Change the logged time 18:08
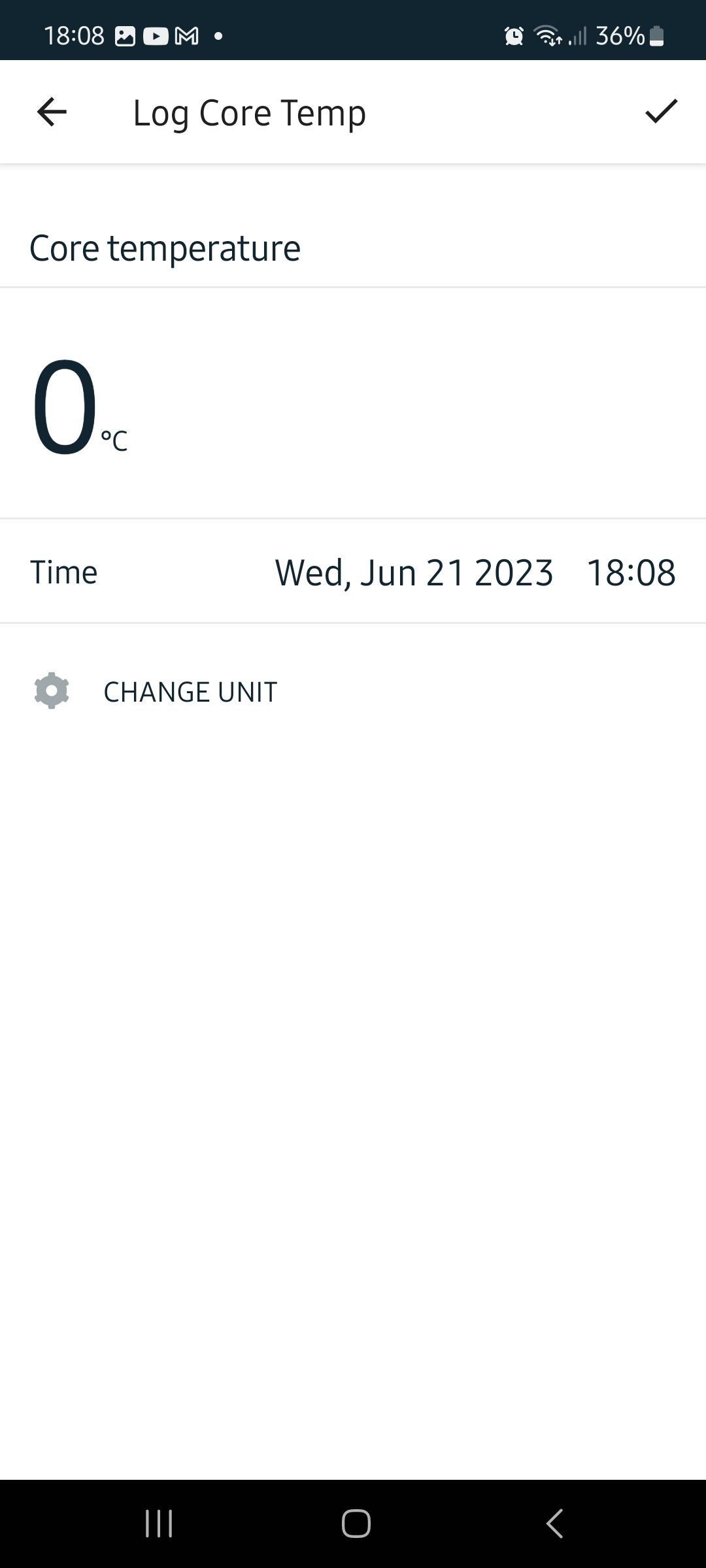 631,572
